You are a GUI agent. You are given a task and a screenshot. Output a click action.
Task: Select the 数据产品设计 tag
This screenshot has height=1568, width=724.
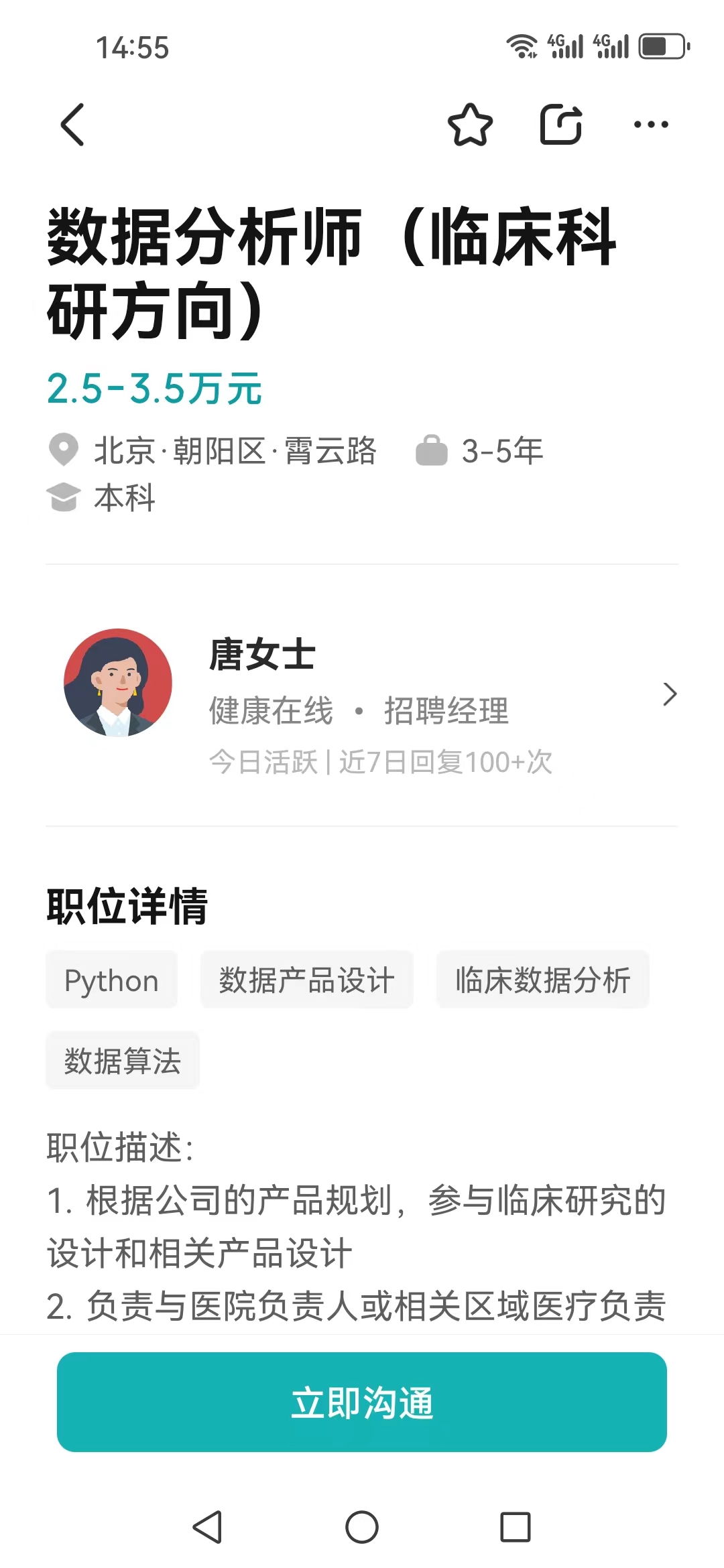(x=307, y=980)
